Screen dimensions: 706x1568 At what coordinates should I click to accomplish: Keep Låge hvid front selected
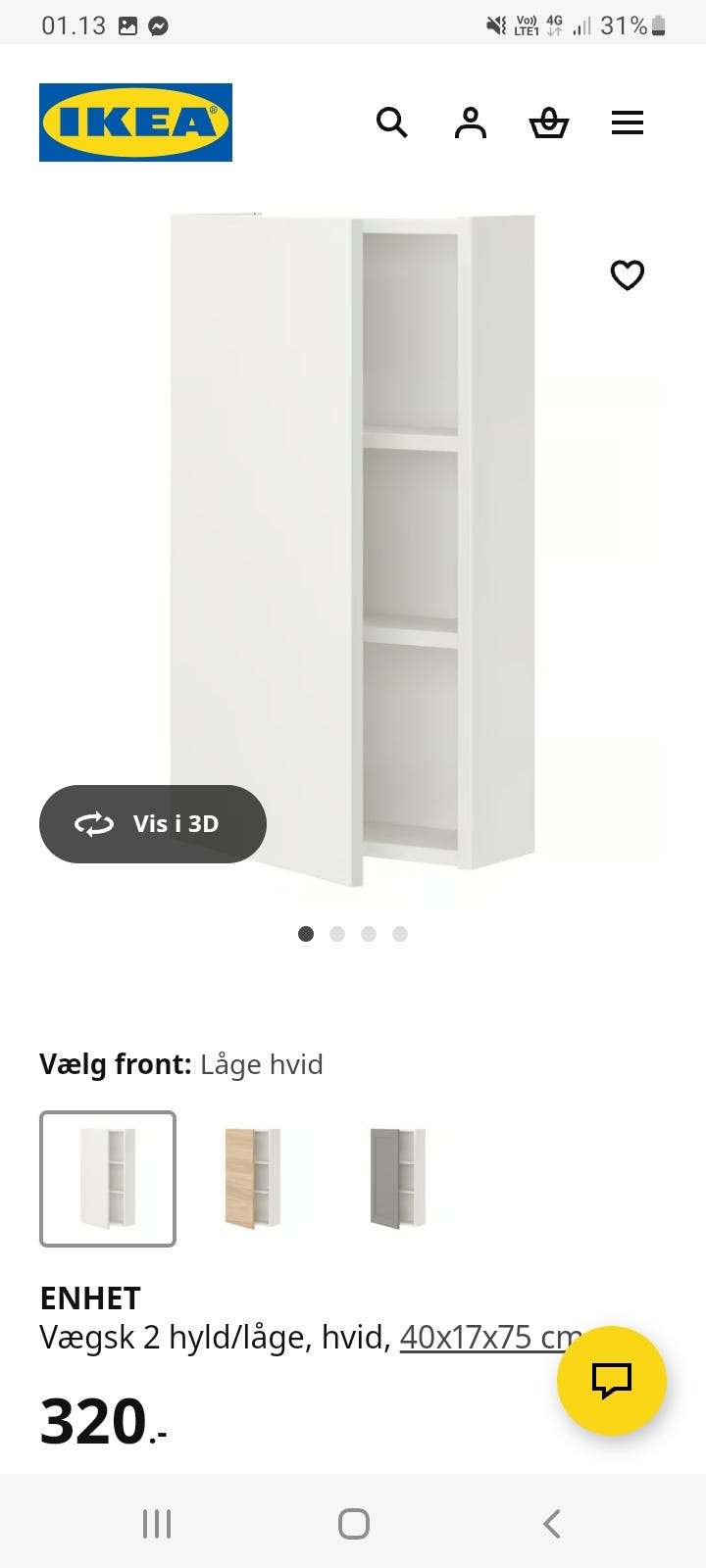click(x=107, y=1177)
